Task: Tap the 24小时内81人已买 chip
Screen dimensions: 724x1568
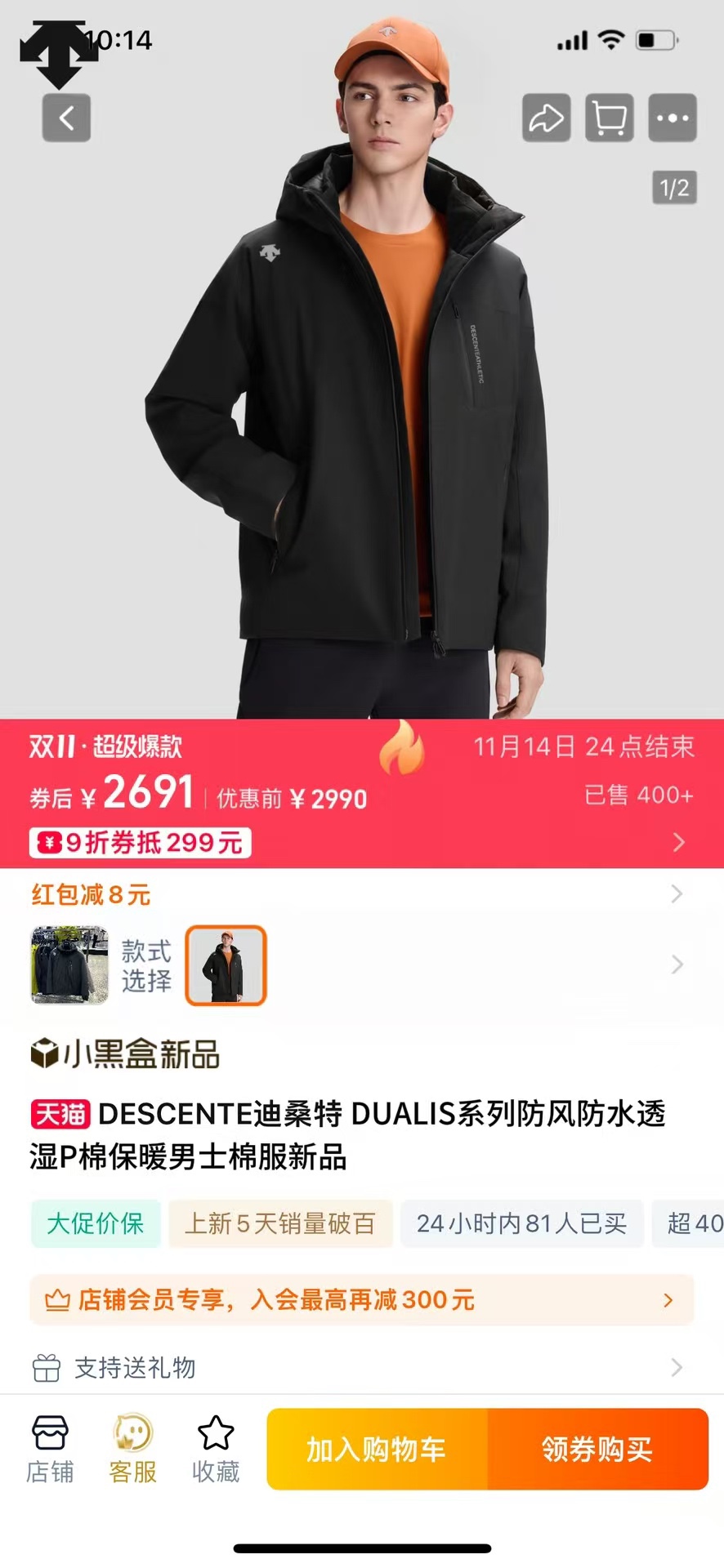Action: pyautogui.click(x=521, y=1223)
